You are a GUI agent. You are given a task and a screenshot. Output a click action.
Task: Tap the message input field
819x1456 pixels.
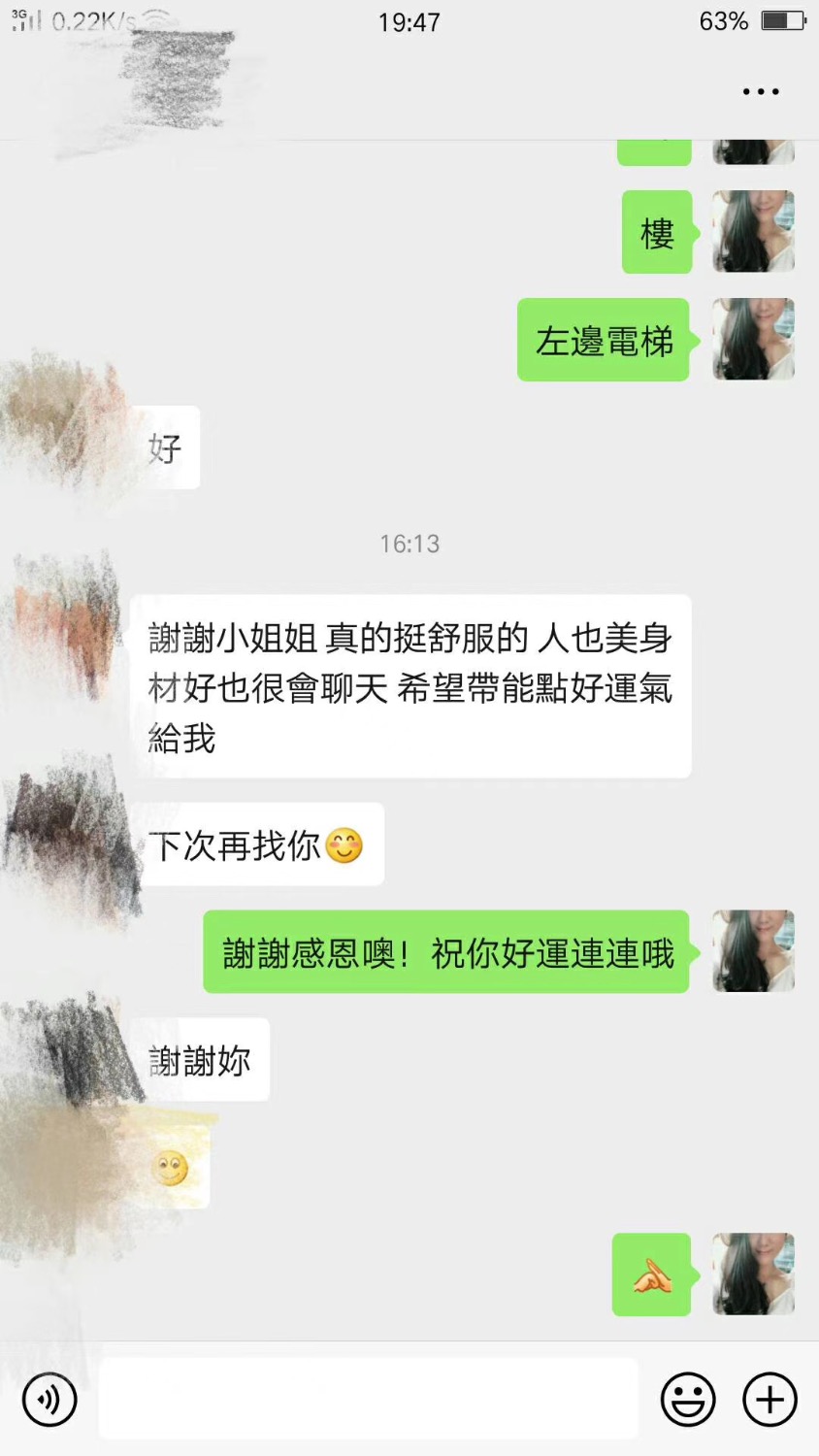tap(369, 1399)
